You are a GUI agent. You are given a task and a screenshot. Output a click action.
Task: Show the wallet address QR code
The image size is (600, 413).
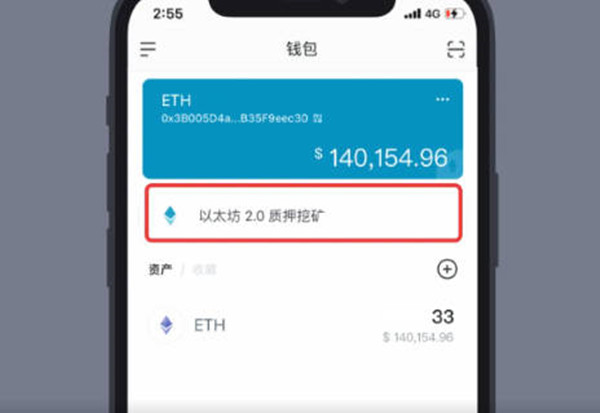click(316, 118)
